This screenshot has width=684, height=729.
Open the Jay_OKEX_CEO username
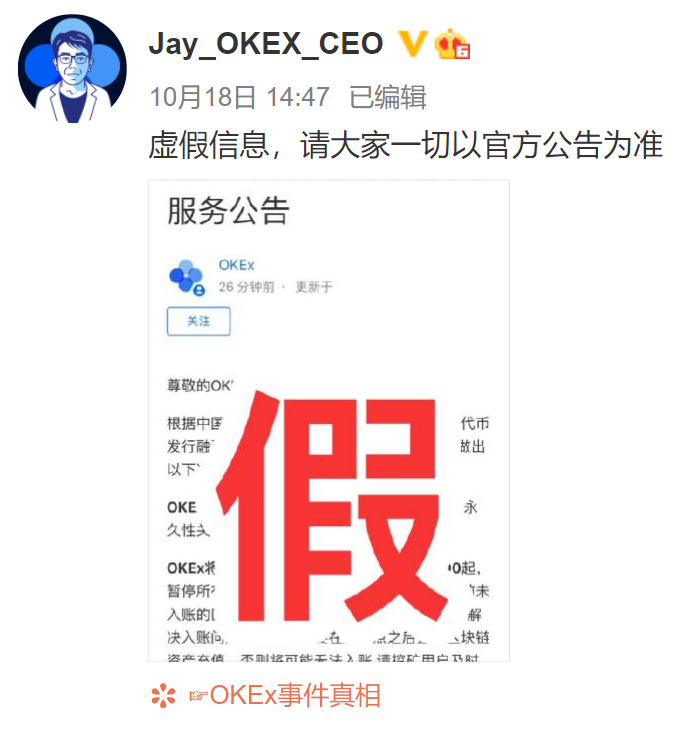(265, 44)
